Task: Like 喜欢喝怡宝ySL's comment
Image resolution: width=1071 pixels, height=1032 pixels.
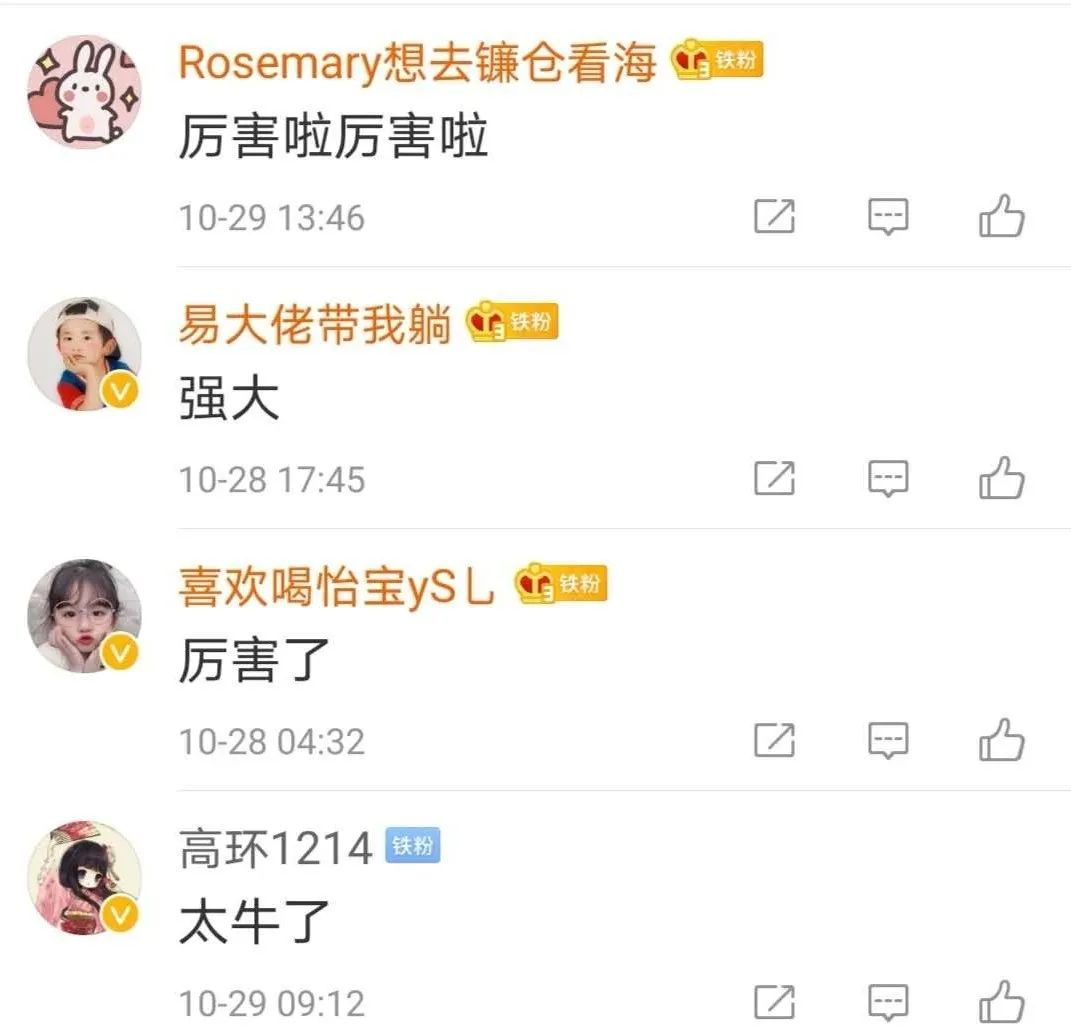Action: pyautogui.click(x=1001, y=741)
